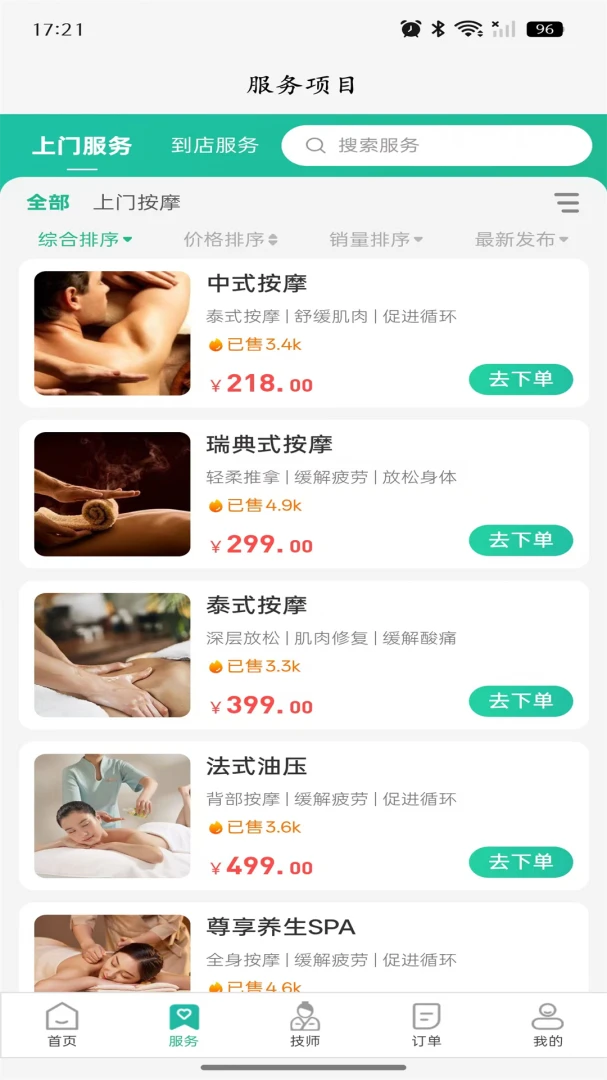Open the 技师 tab
The height and width of the screenshot is (1080, 607).
click(x=305, y=1026)
